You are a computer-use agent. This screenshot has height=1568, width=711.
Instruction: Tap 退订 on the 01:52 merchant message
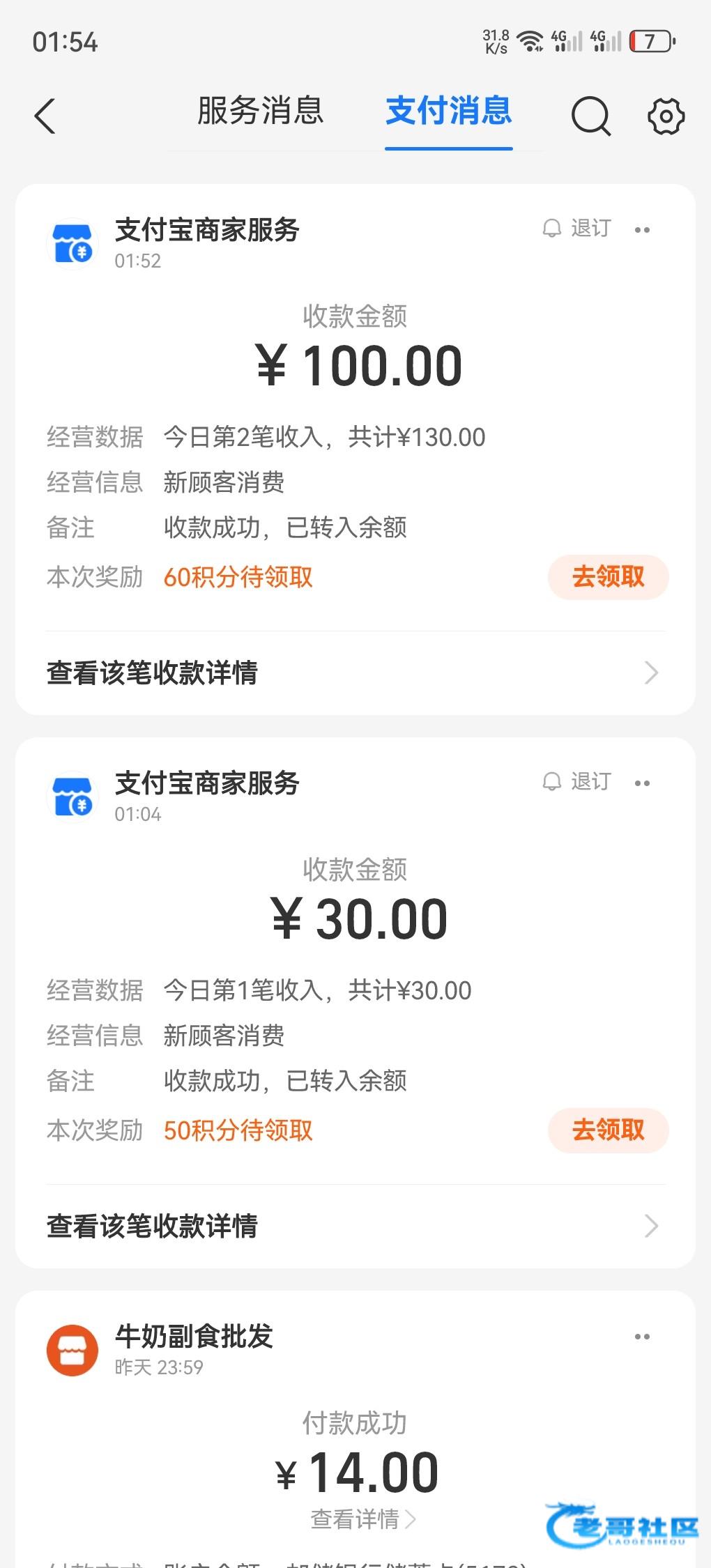click(x=578, y=229)
